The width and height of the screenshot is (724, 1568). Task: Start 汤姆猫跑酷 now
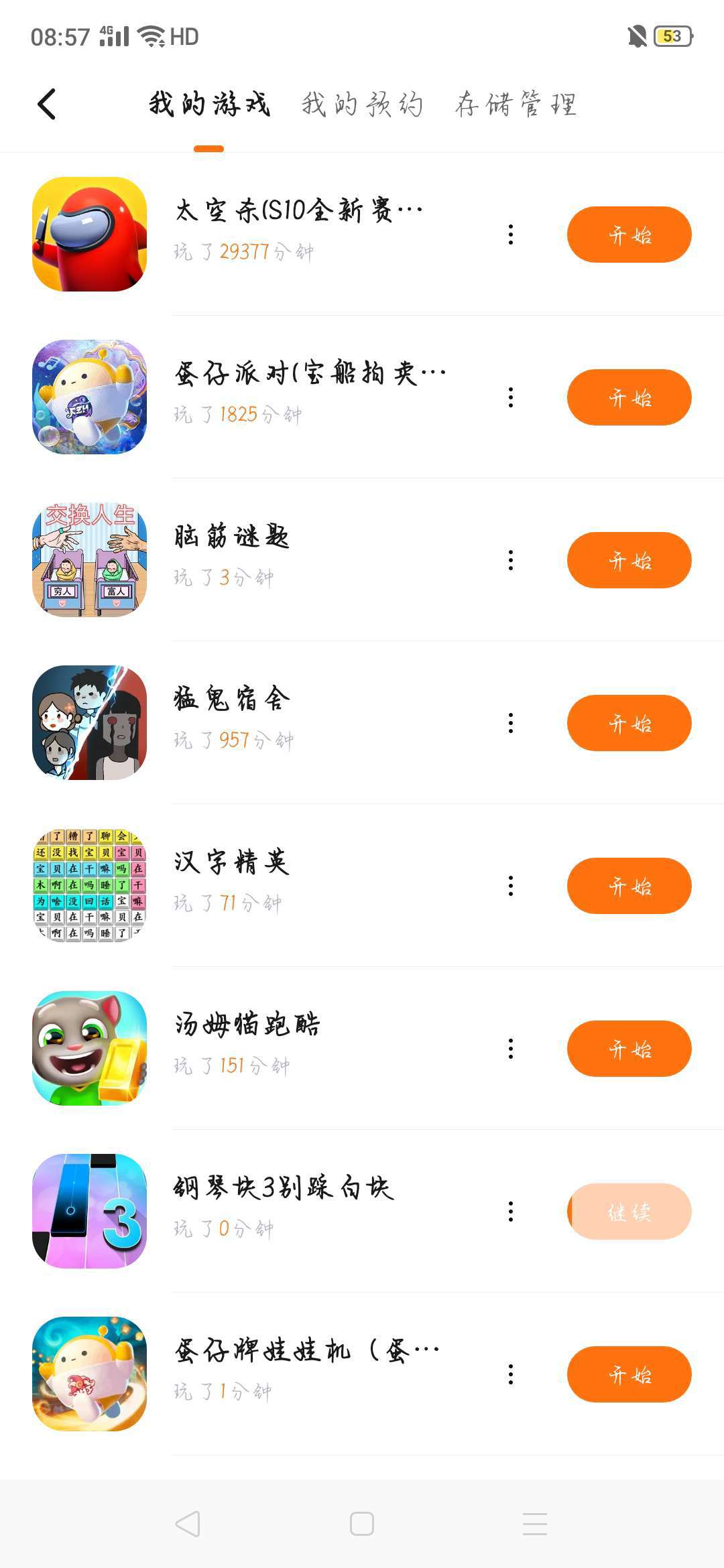(x=629, y=1049)
